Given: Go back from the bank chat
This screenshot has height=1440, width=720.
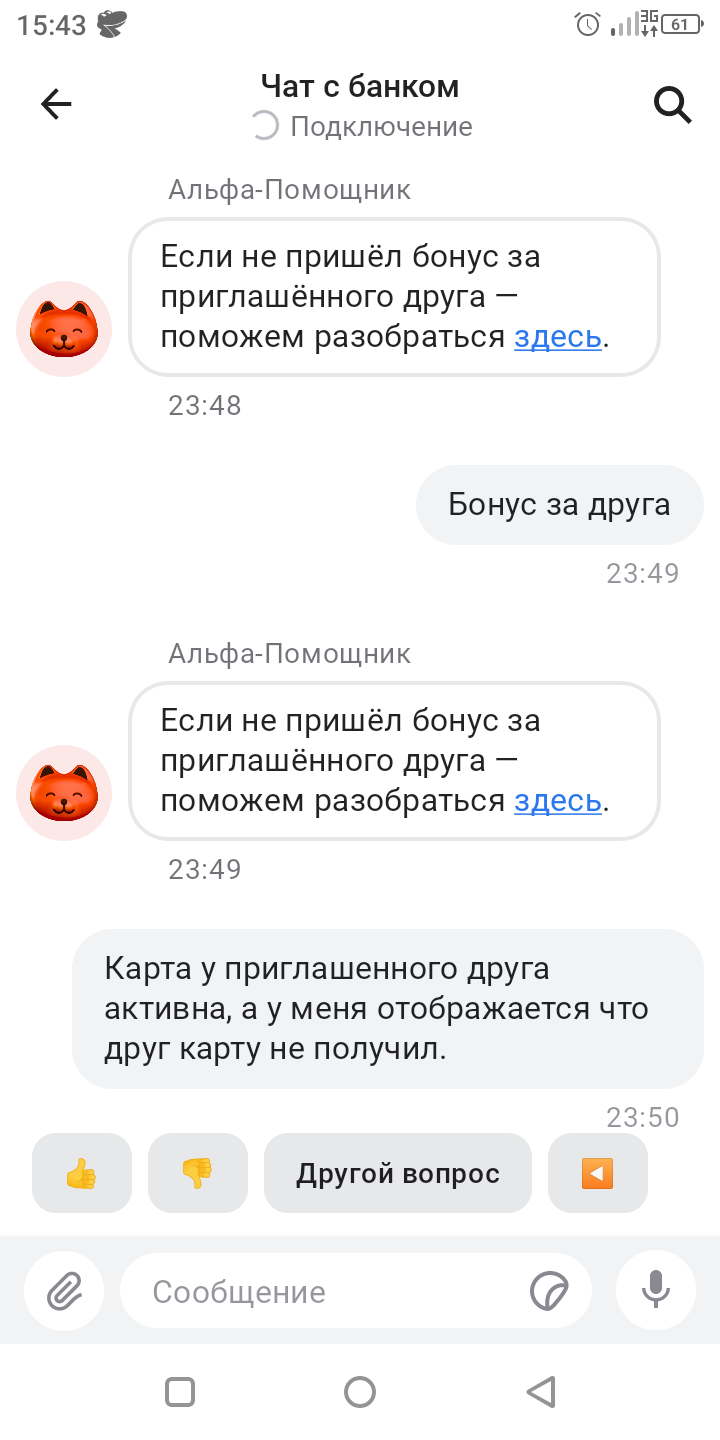Looking at the screenshot, I should pyautogui.click(x=56, y=104).
